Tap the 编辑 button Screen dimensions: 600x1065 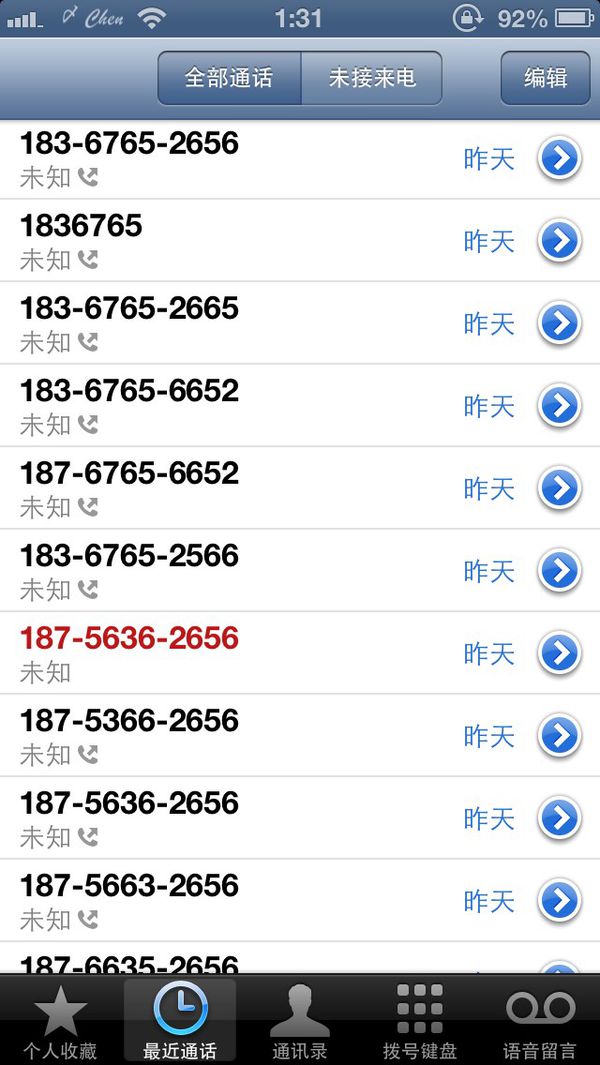coord(546,78)
